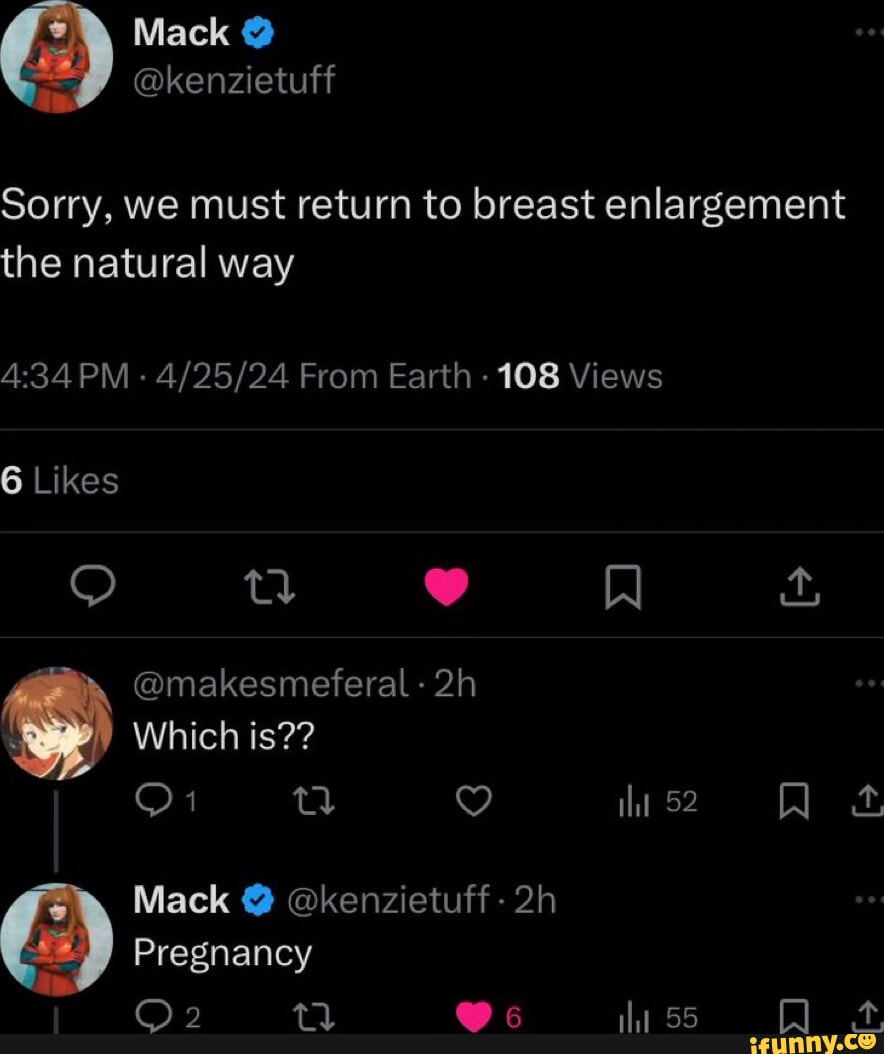Viewport: 884px width, 1054px height.
Task: Click the share icon on the main tweet
Action: [797, 587]
